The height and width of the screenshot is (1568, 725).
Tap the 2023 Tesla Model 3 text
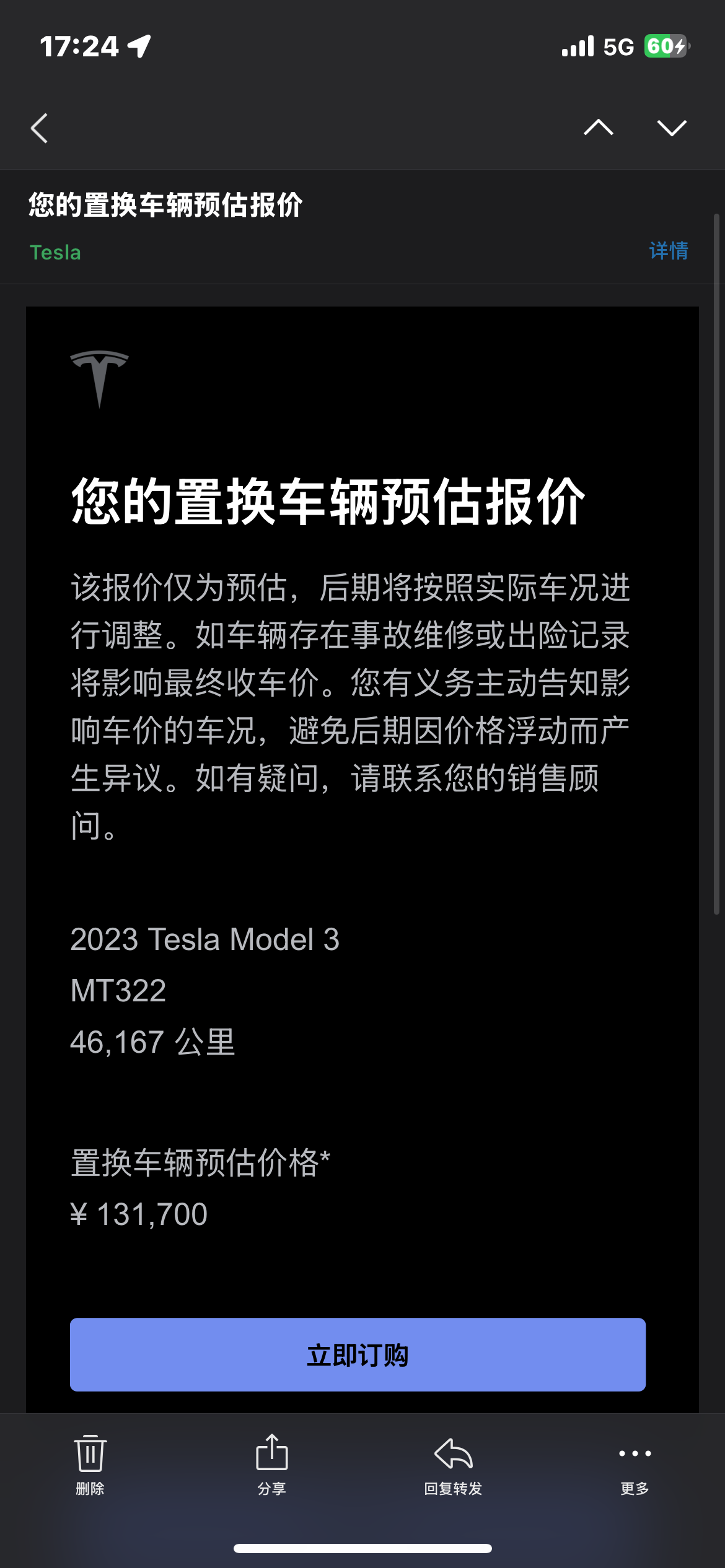(205, 939)
